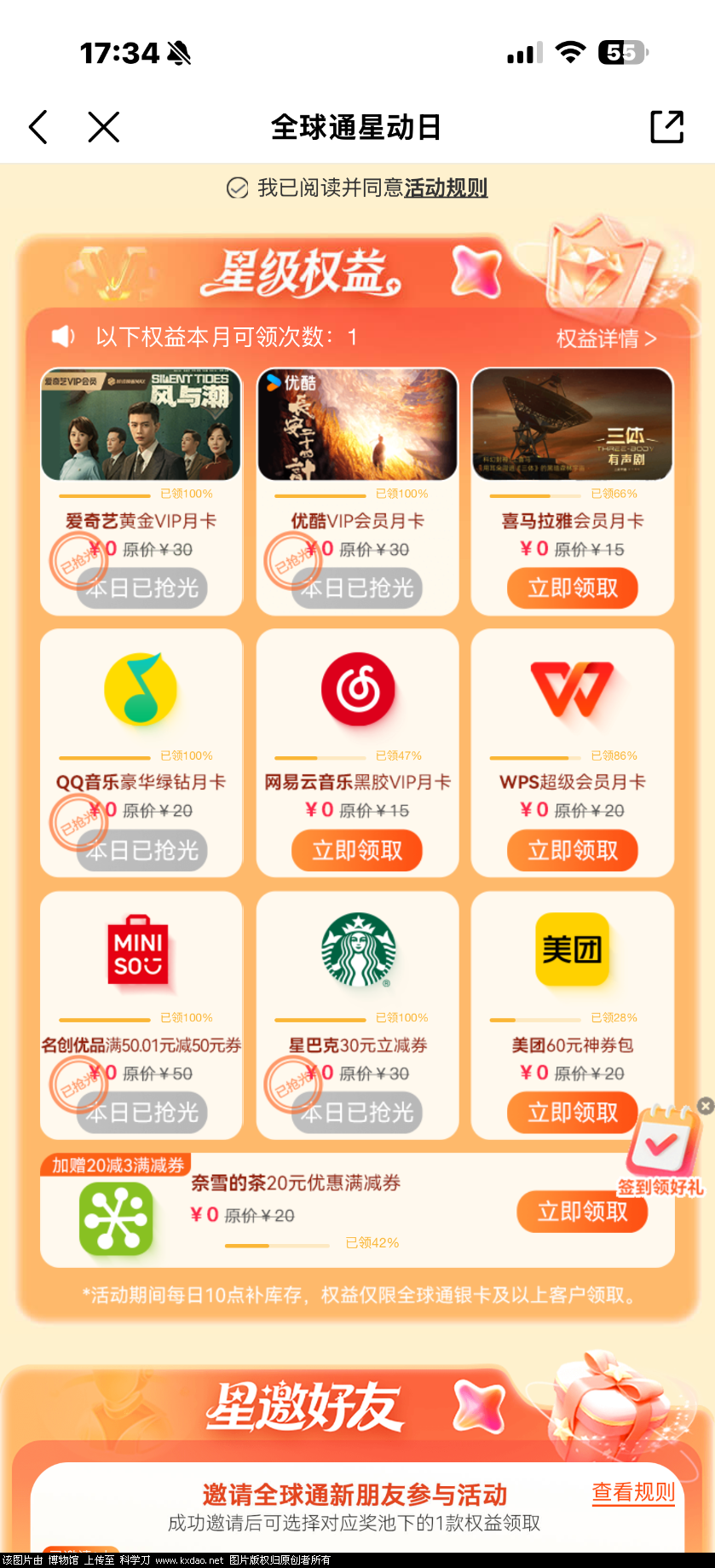The image size is (715, 1568).
Task: Toggle the agreement checkbox for 活动规则
Action: pos(237,188)
